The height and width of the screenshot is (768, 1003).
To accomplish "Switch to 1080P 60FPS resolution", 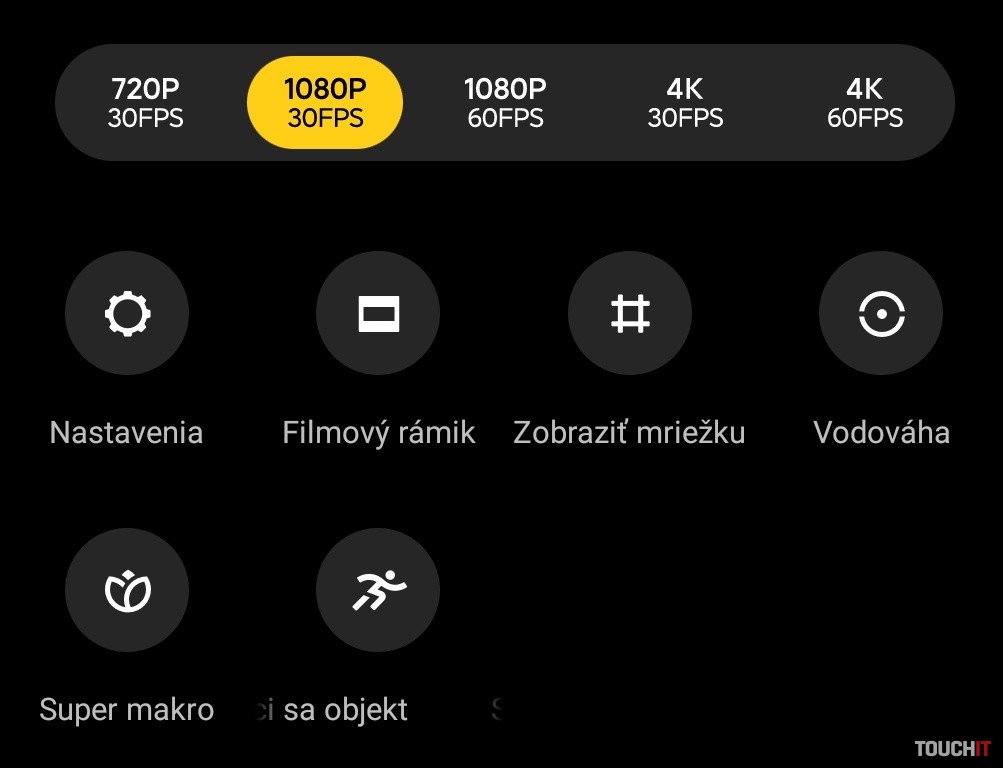I will click(x=505, y=103).
